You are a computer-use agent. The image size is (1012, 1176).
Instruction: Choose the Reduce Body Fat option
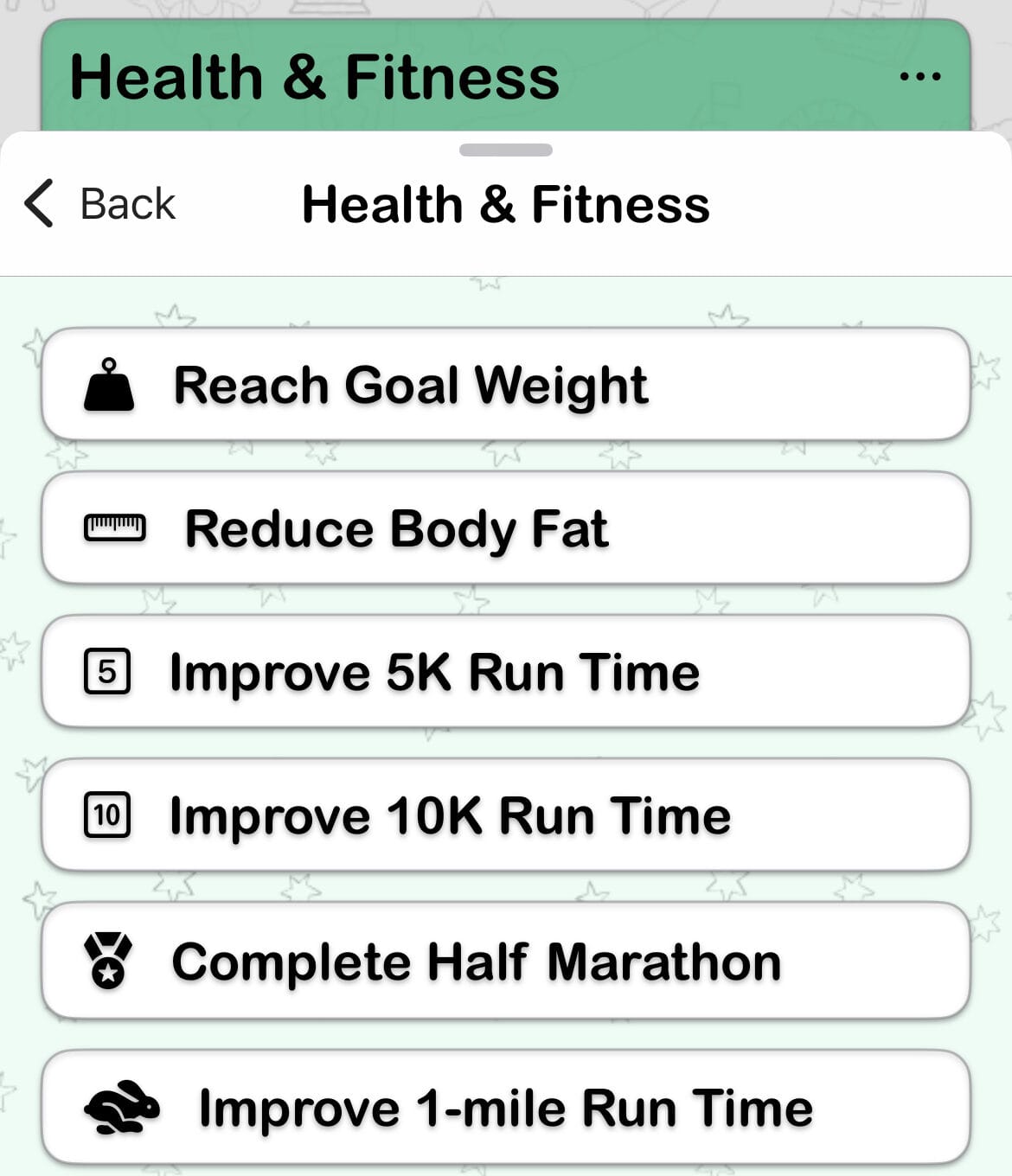[x=505, y=528]
